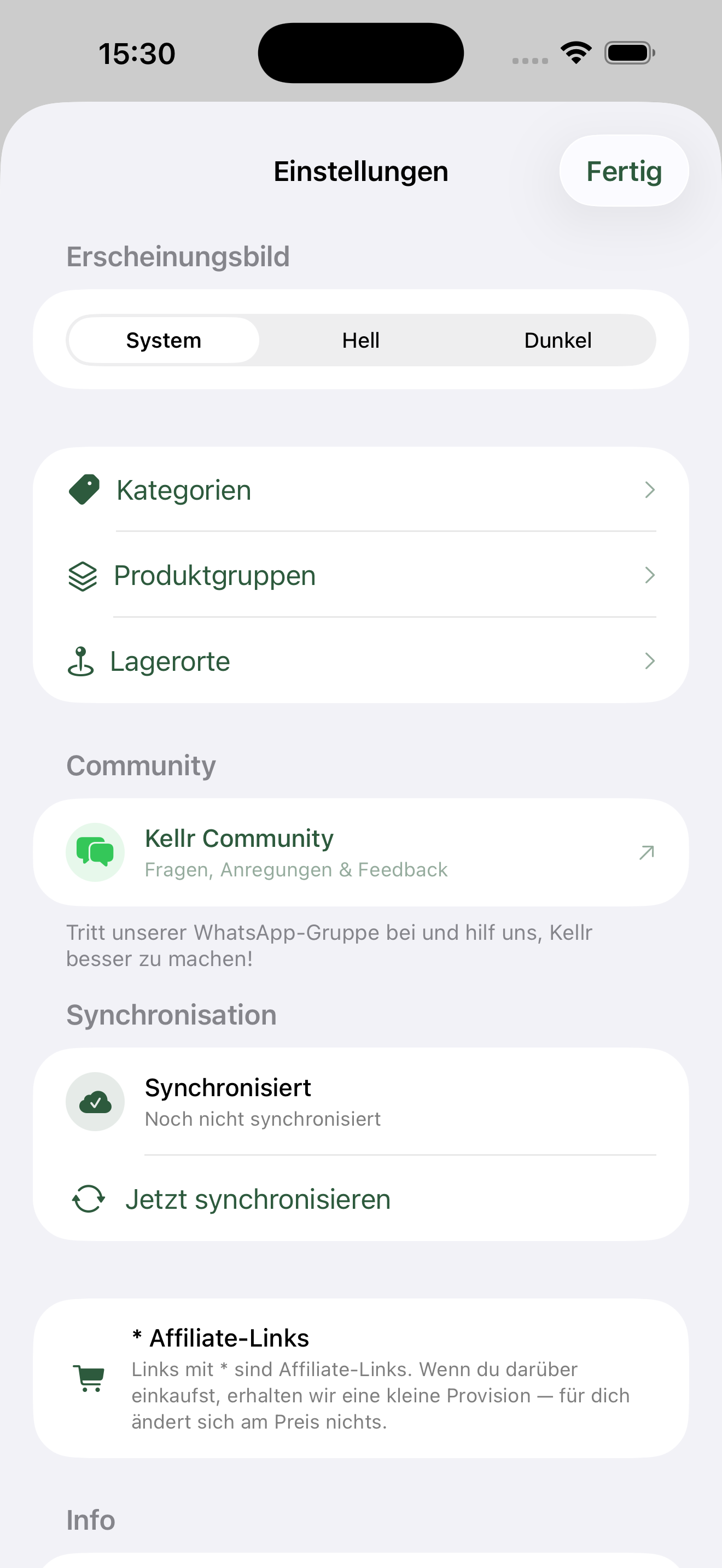The width and height of the screenshot is (722, 1568).
Task: Select the System appearance option
Action: pyautogui.click(x=163, y=340)
